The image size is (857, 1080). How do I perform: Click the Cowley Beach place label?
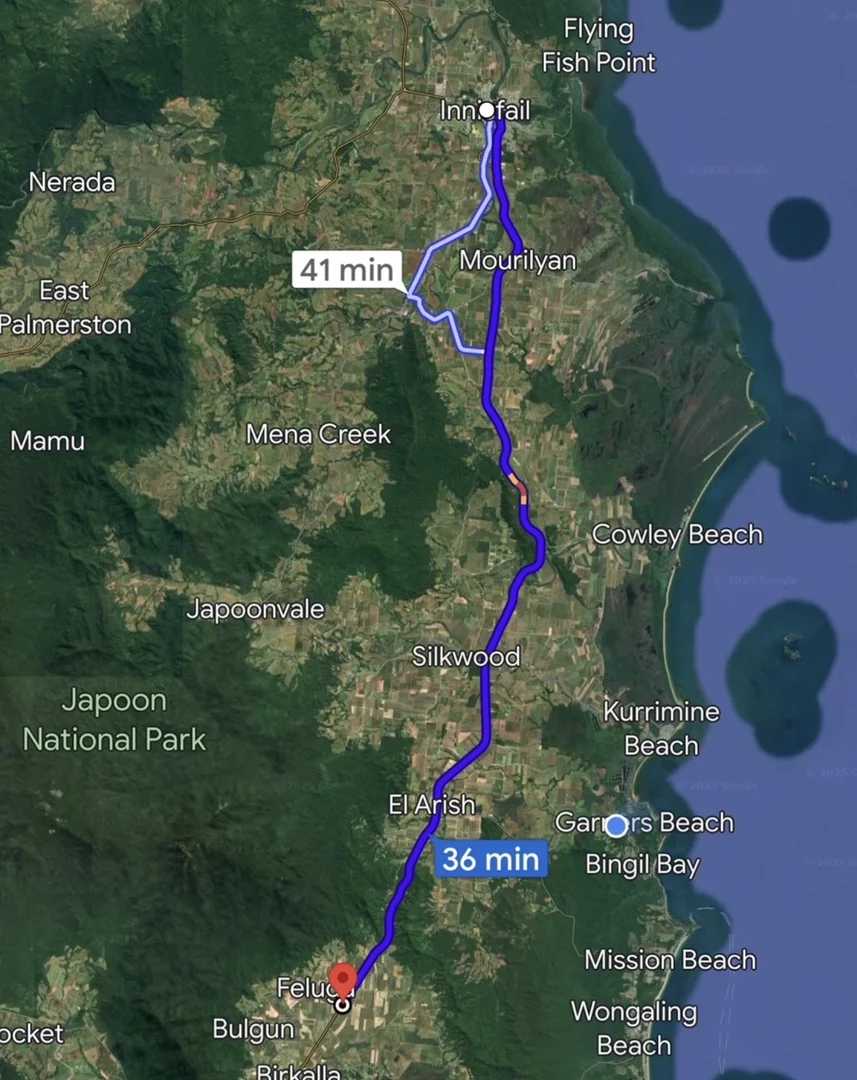[676, 535]
